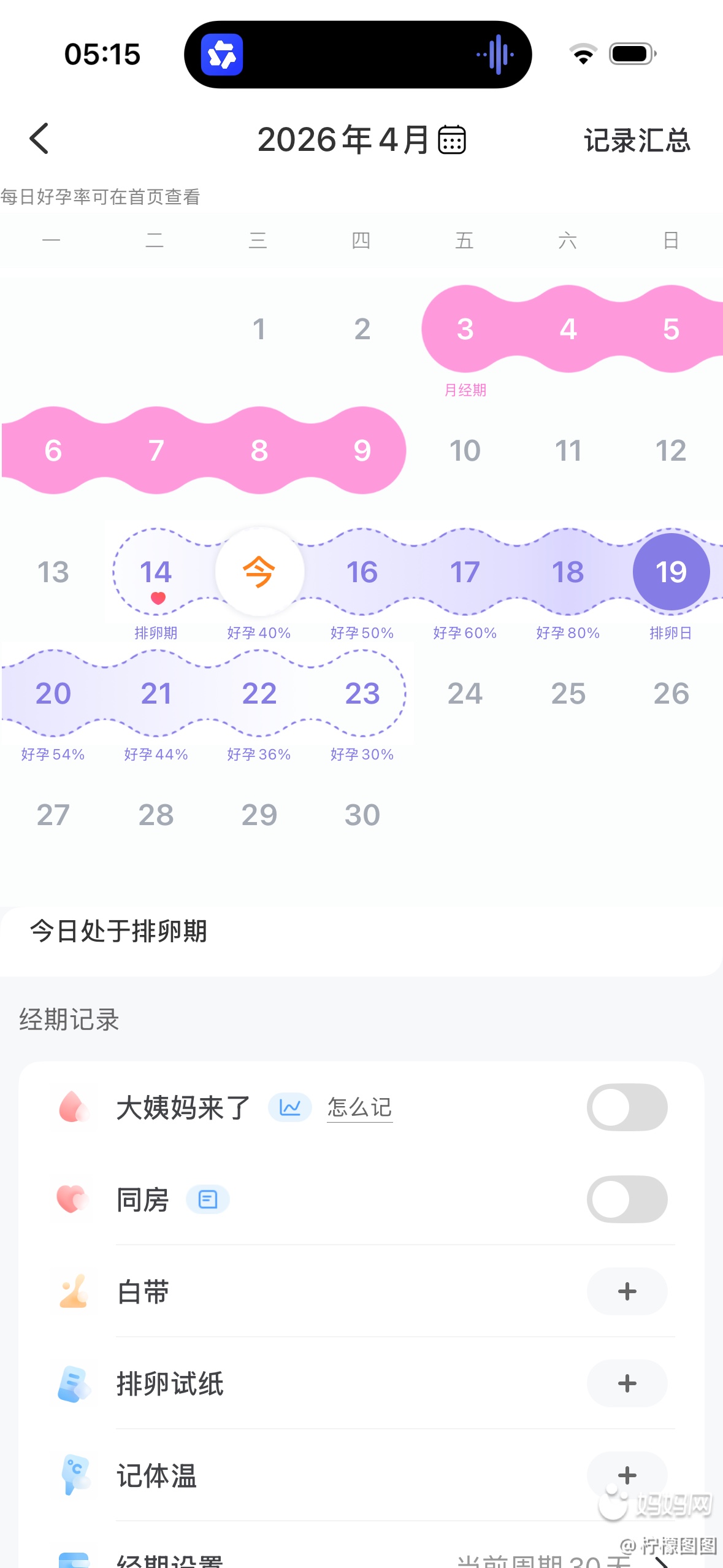Screen dimensions: 723x1568
Task: Choose April 3 period start date
Action: [x=465, y=329]
